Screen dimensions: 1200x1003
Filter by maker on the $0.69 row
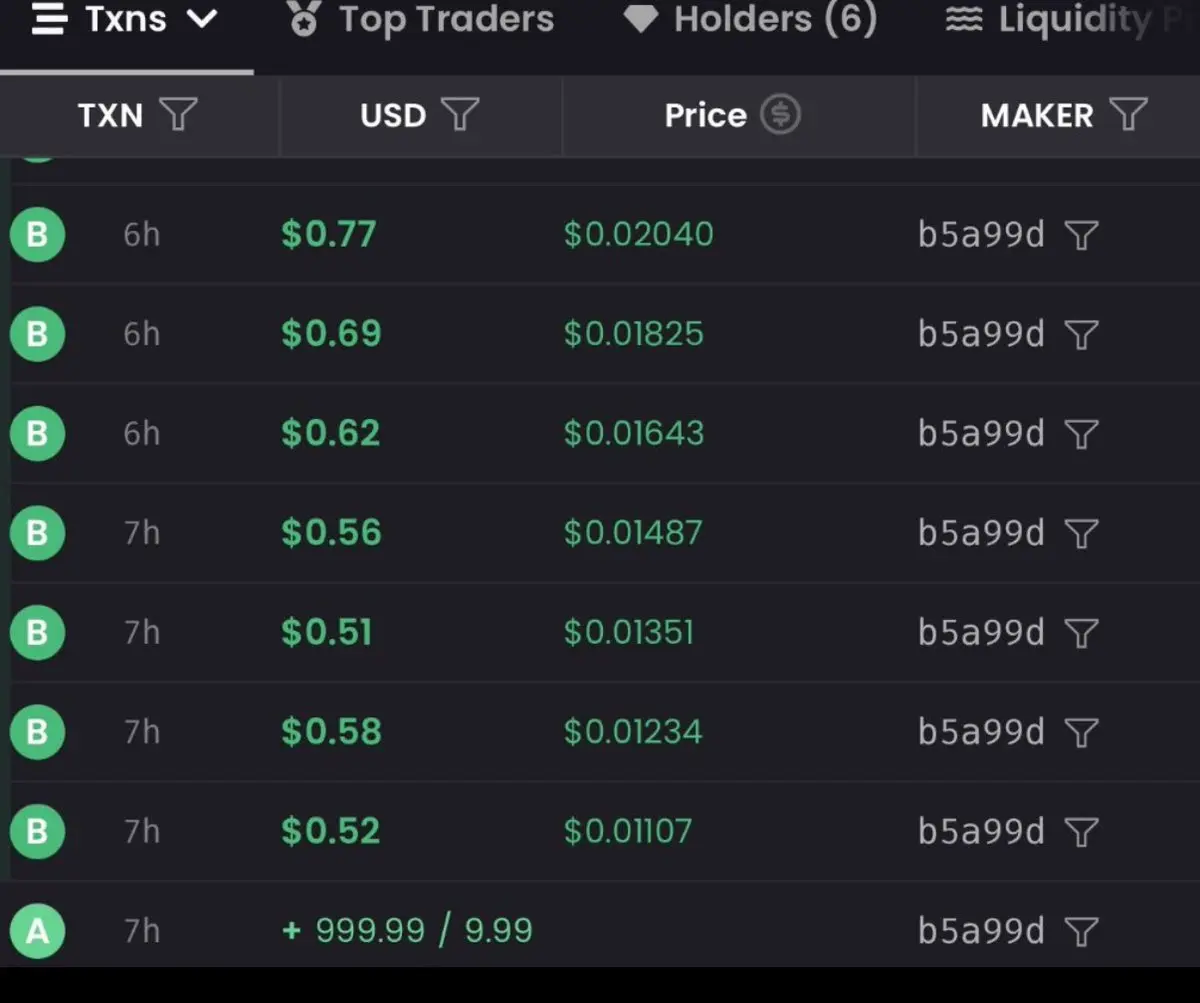1081,334
